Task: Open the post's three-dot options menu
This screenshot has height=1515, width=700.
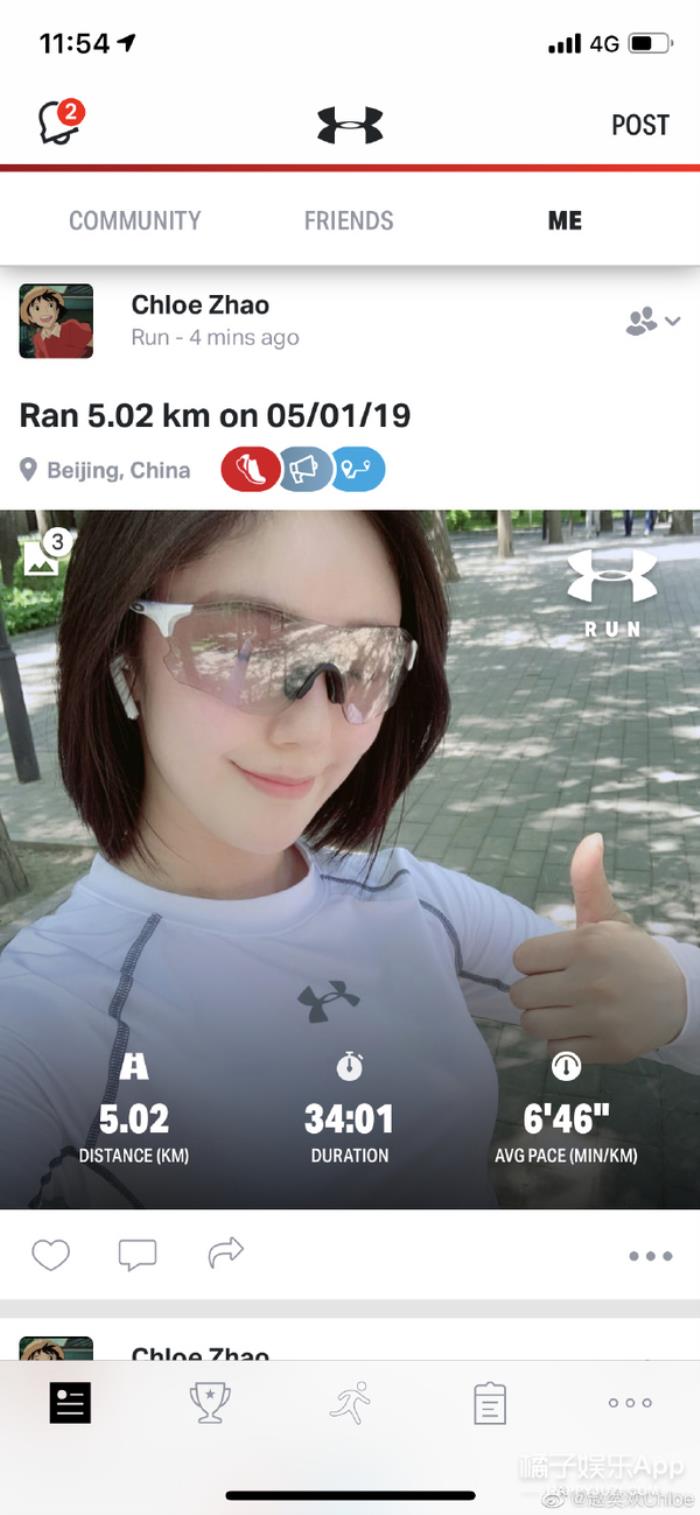Action: click(x=650, y=1256)
